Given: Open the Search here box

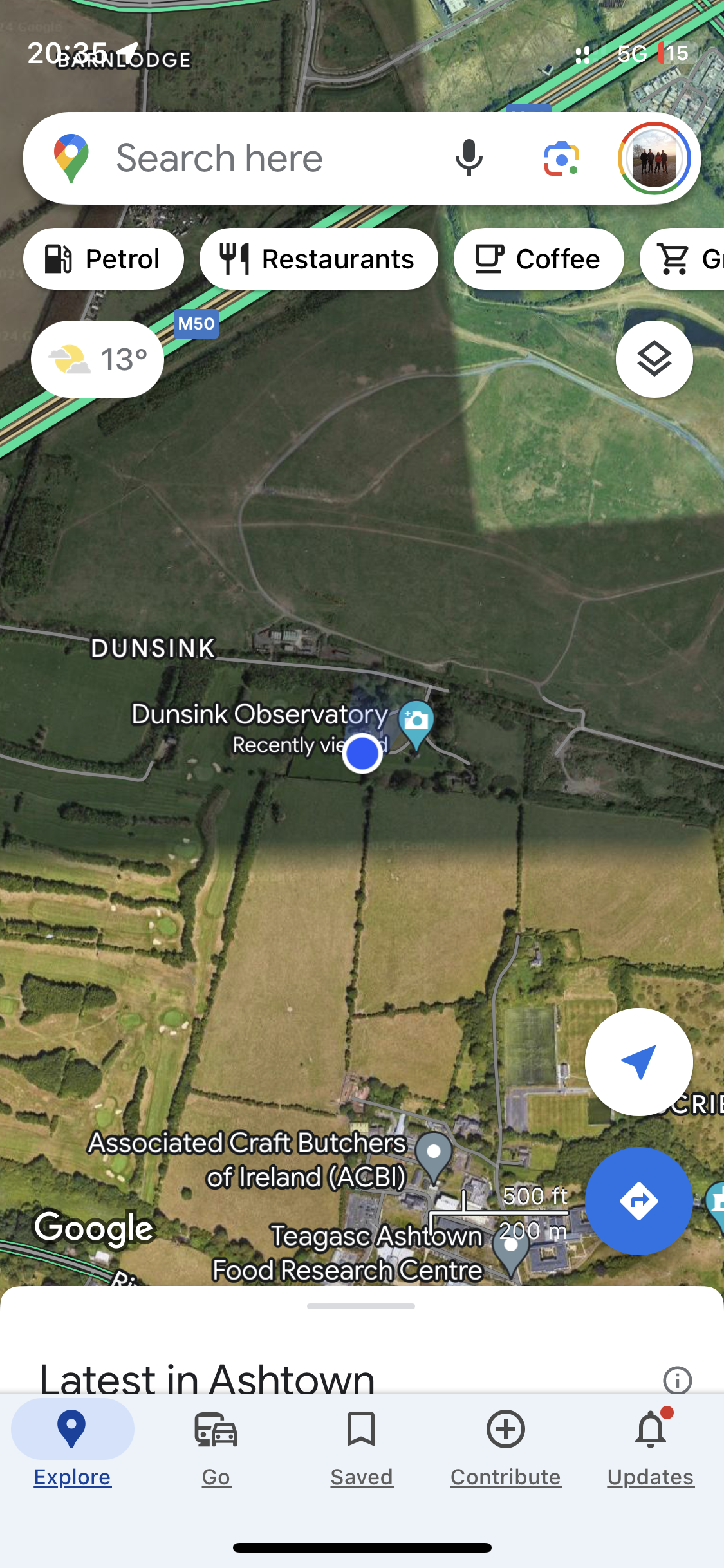Looking at the screenshot, I should pos(257,158).
